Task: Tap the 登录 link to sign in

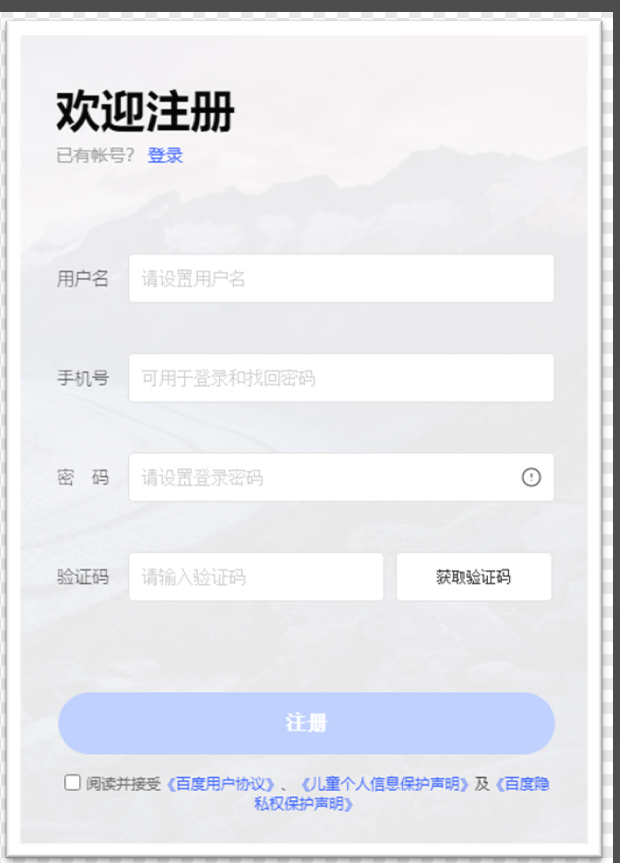Action: pos(165,156)
